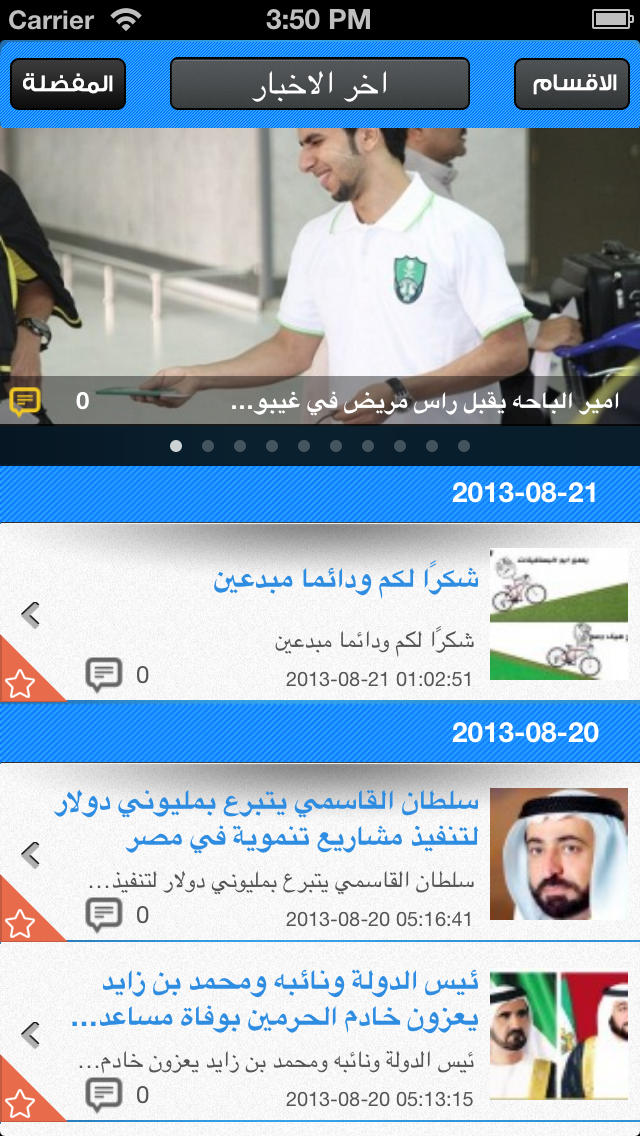Open the الاقسام sections button
The height and width of the screenshot is (1136, 640).
572,84
